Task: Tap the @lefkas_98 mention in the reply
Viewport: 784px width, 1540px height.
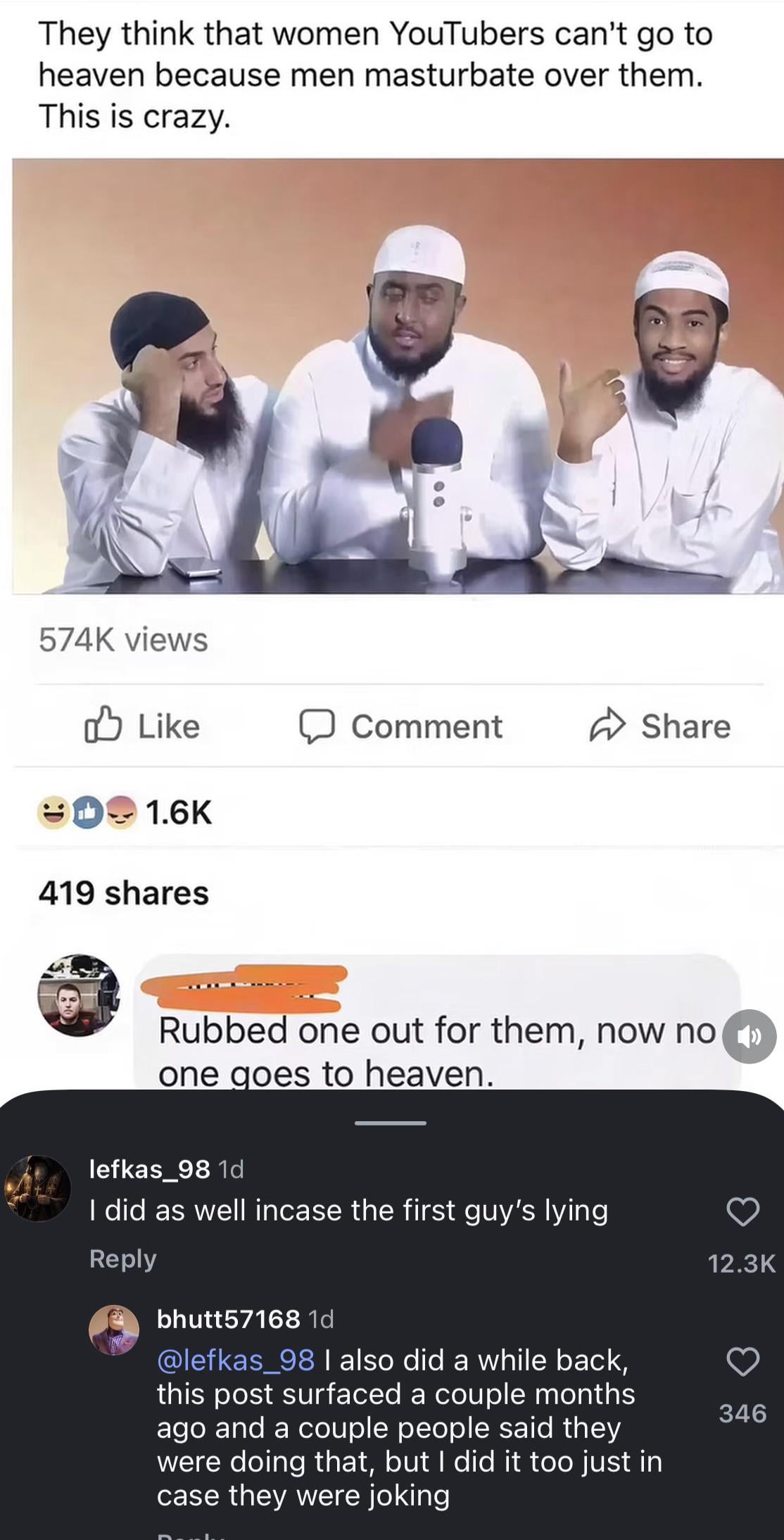Action: pyautogui.click(x=236, y=1360)
